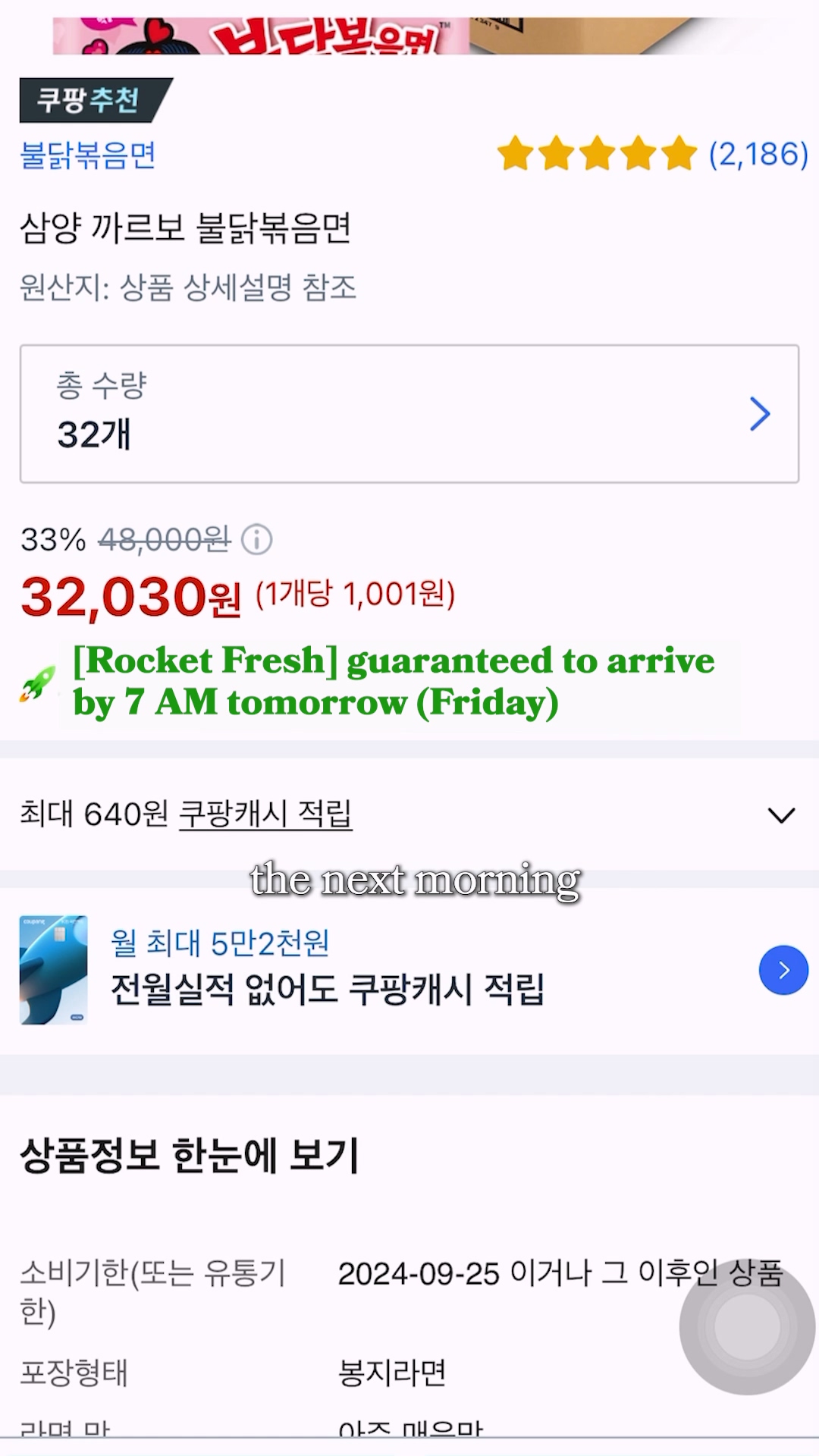This screenshot has width=819, height=1456.
Task: Tap the information icon beside the discount price
Action: pos(258,540)
